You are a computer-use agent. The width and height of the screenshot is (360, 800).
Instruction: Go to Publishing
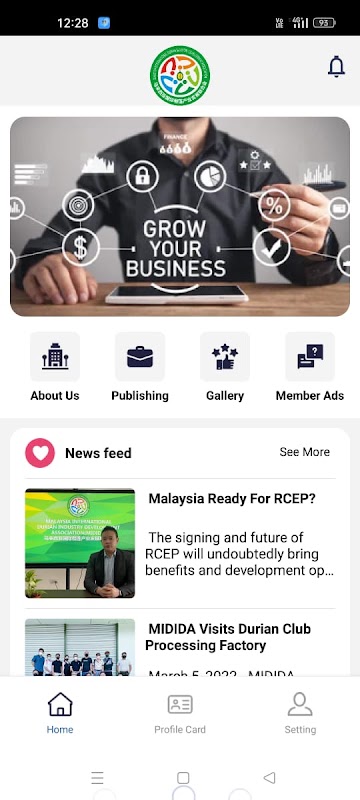pyautogui.click(x=140, y=367)
